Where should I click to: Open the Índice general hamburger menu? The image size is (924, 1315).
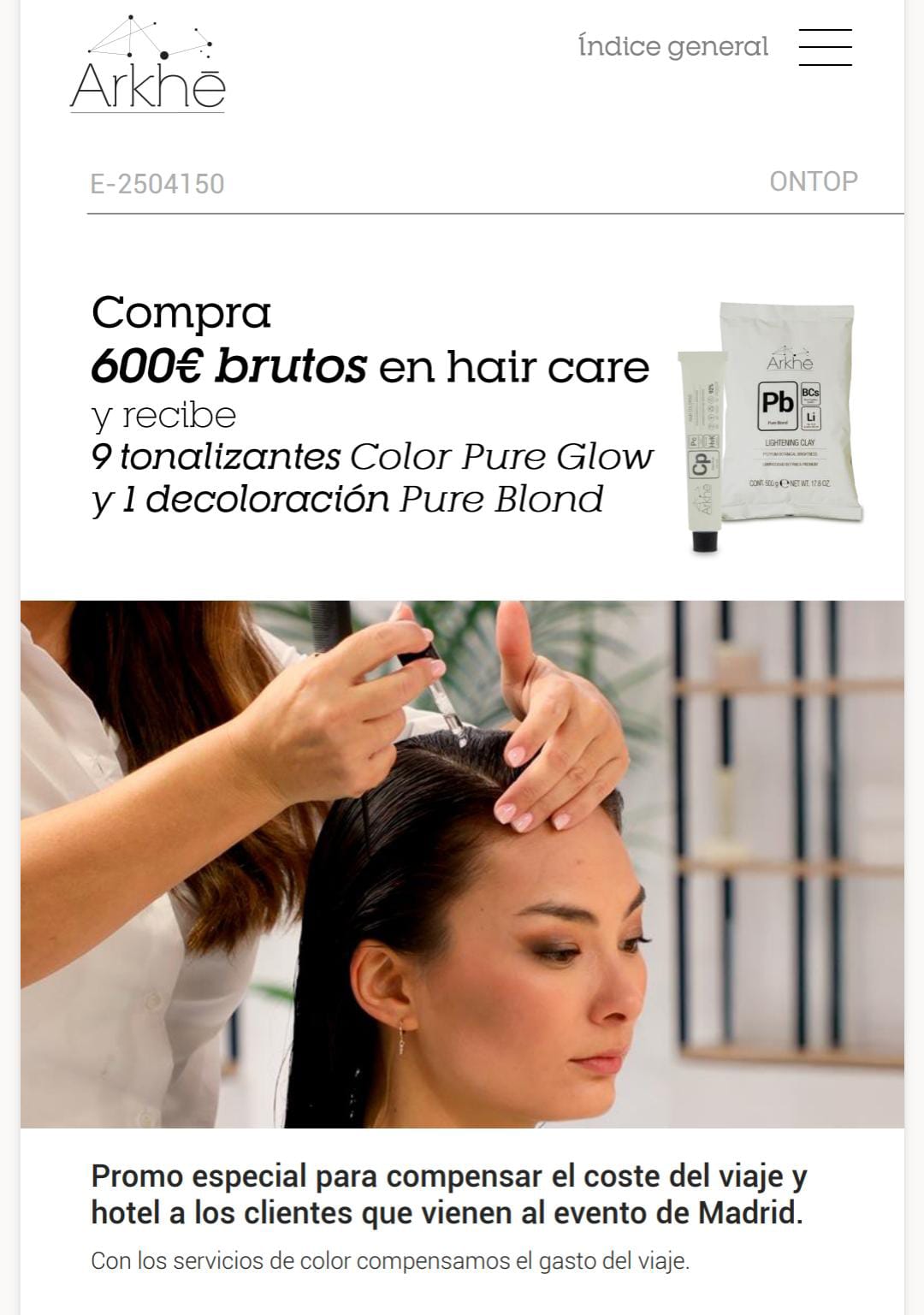pos(825,47)
